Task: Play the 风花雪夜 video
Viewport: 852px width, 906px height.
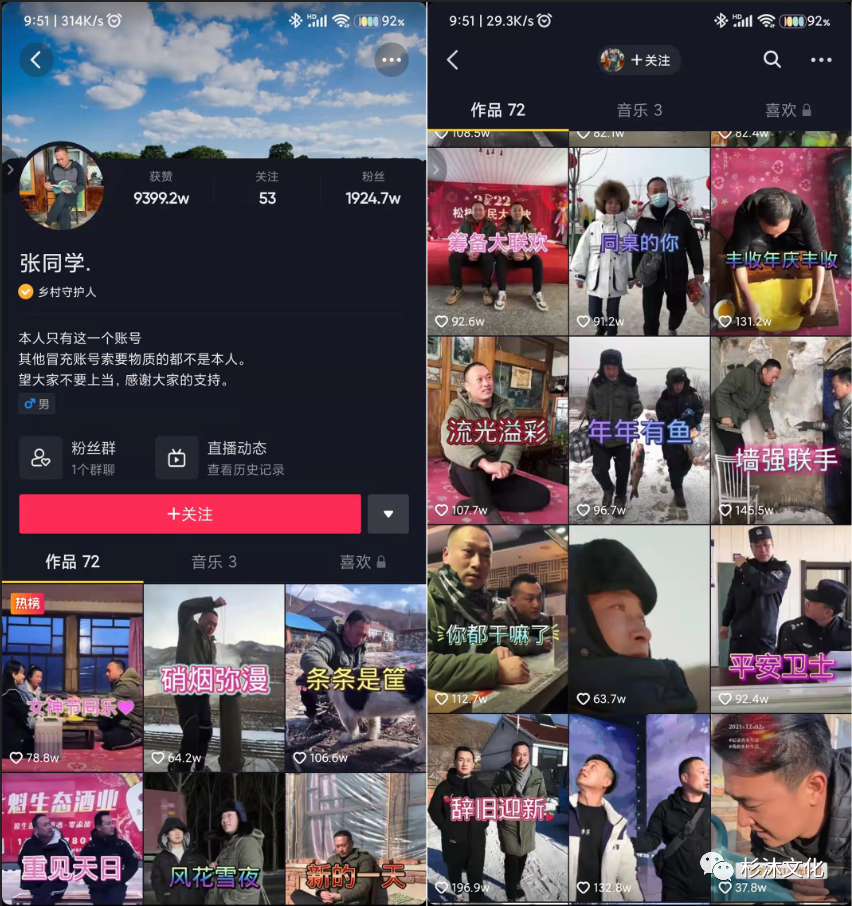Action: click(214, 838)
